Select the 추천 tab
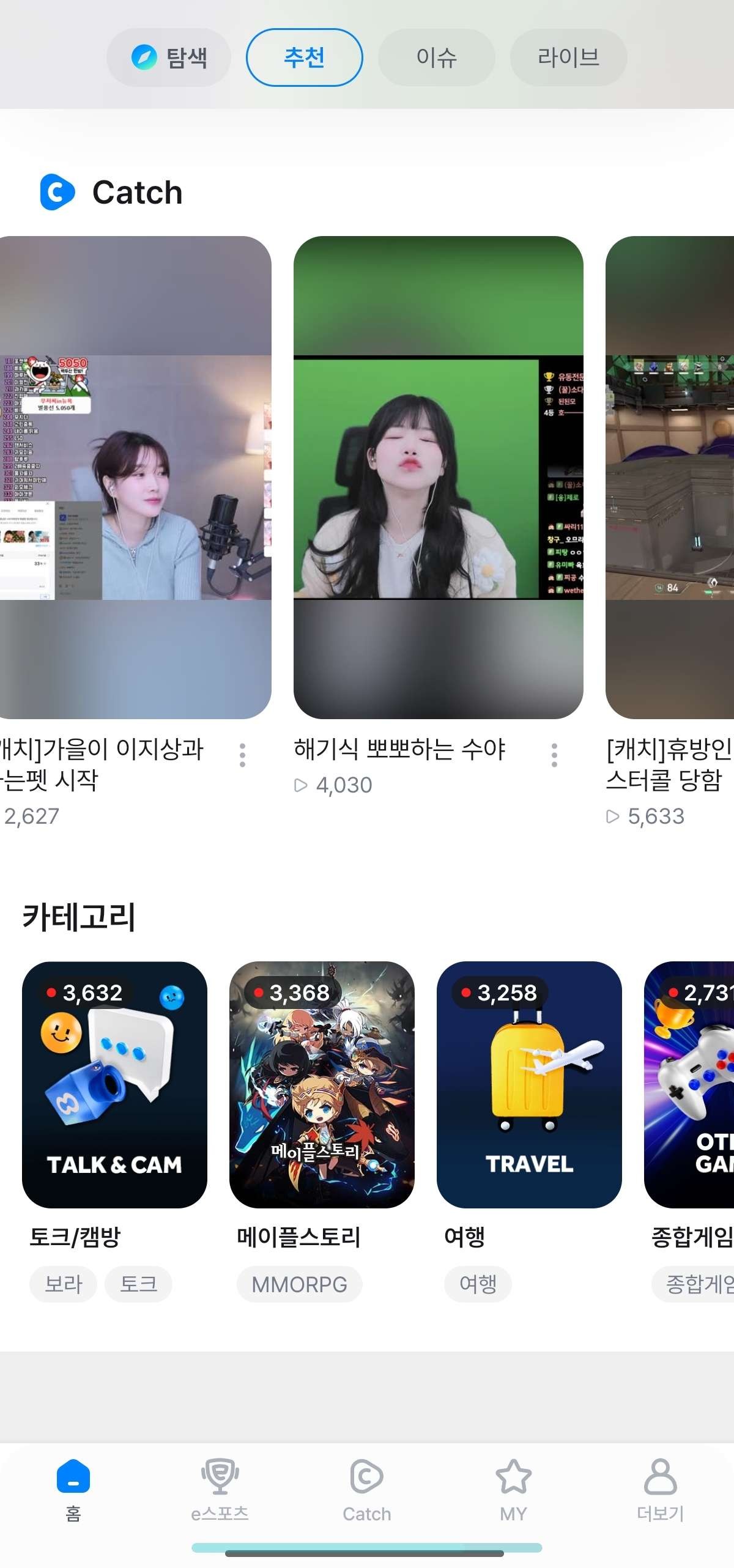734x1568 pixels. (304, 57)
